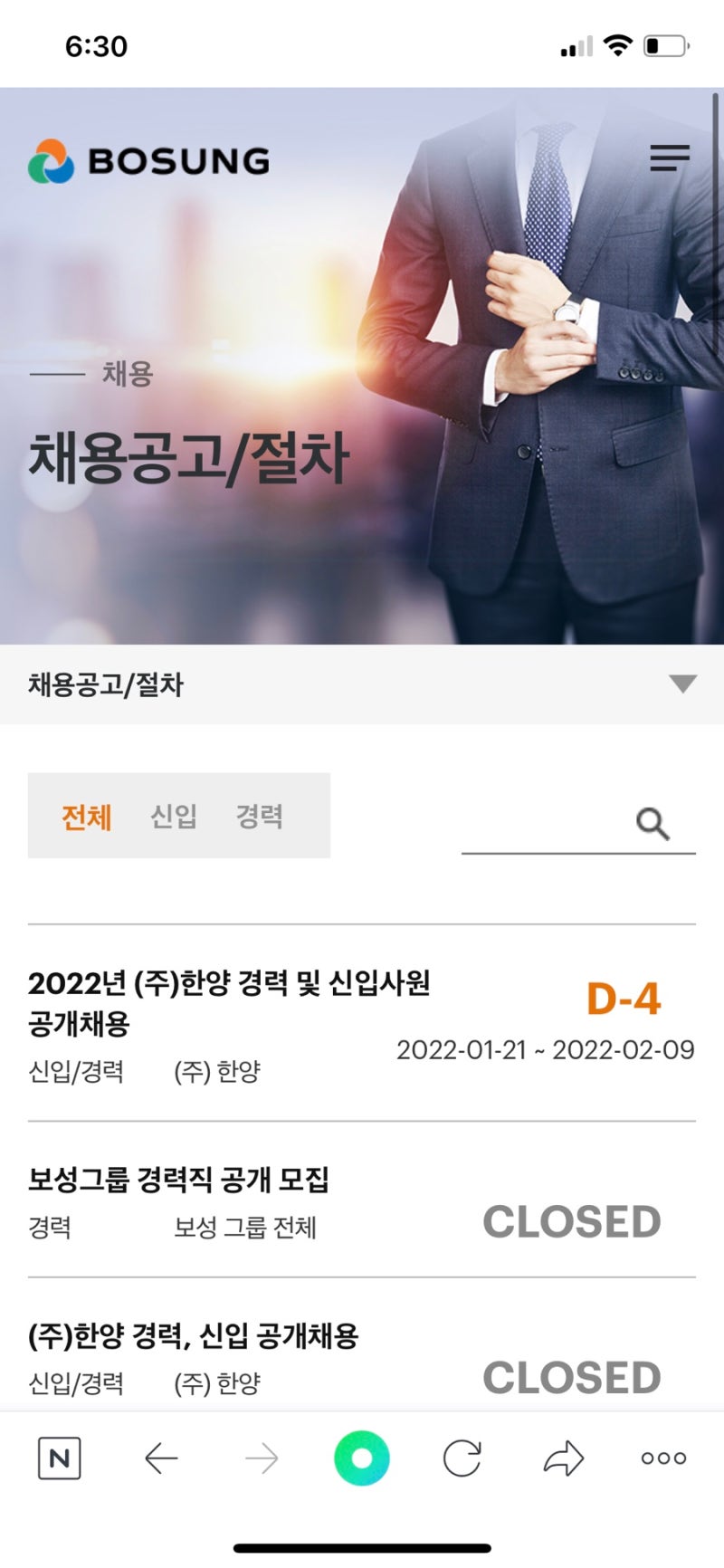
Task: Open Naver home N button
Action: tap(60, 1458)
